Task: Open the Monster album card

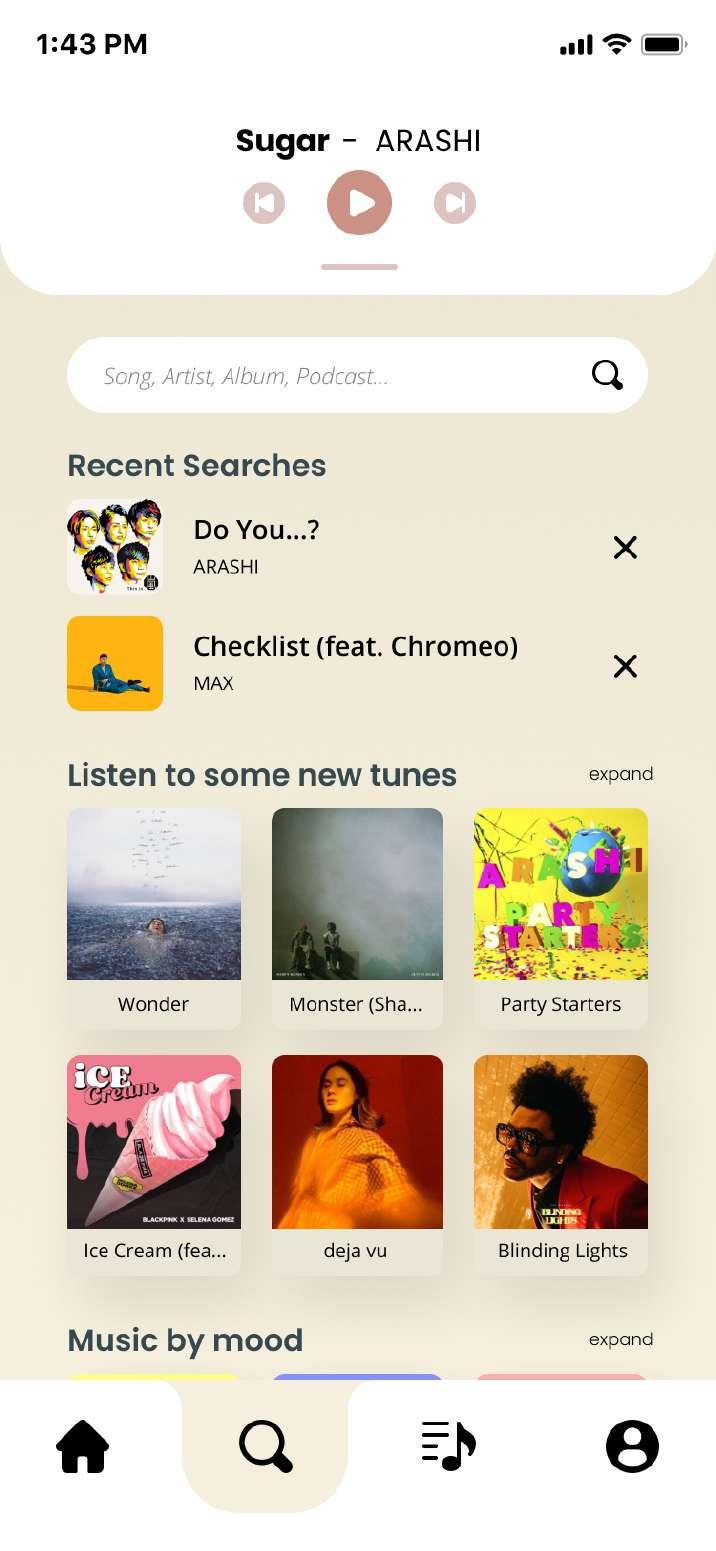Action: pos(357,918)
